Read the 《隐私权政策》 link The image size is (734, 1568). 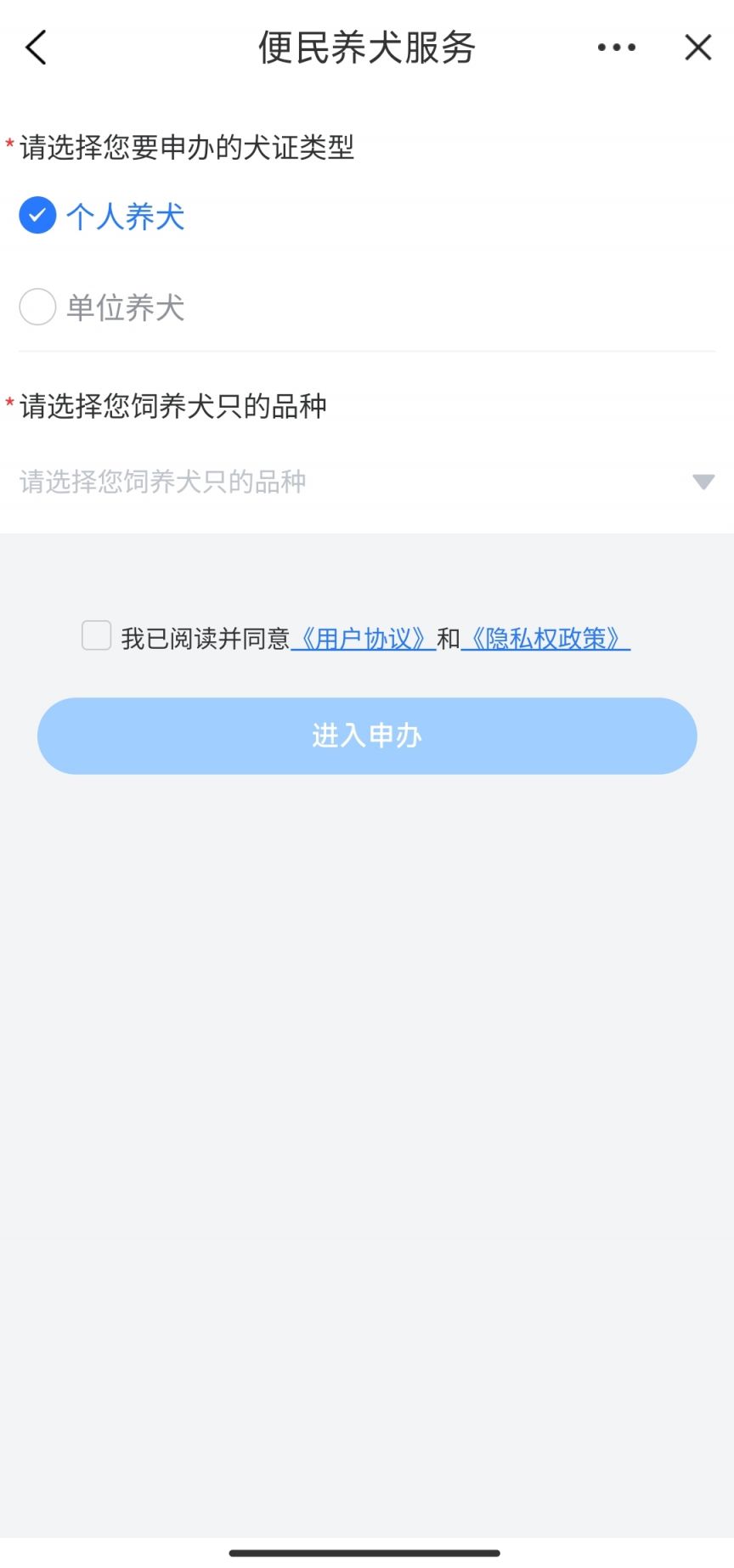tap(545, 639)
